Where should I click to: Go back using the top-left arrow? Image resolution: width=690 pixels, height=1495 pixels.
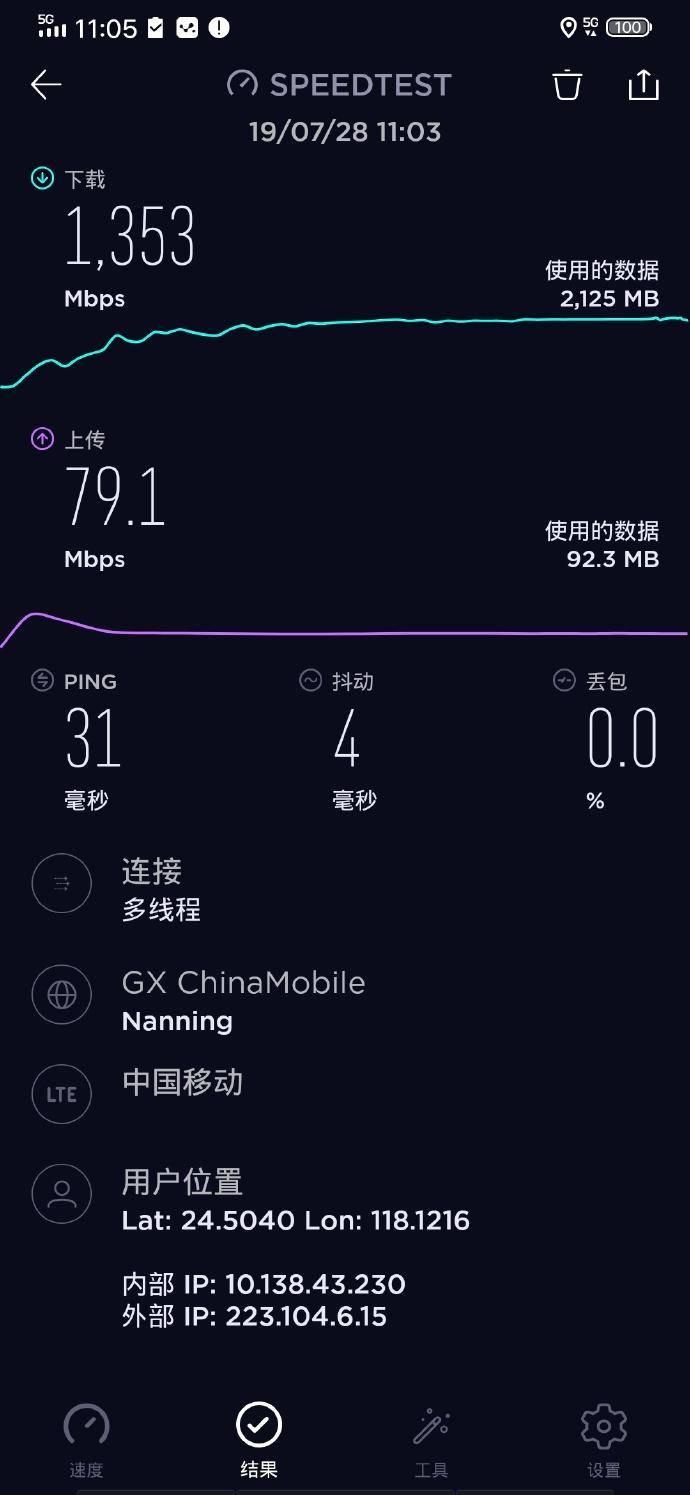[x=46, y=85]
